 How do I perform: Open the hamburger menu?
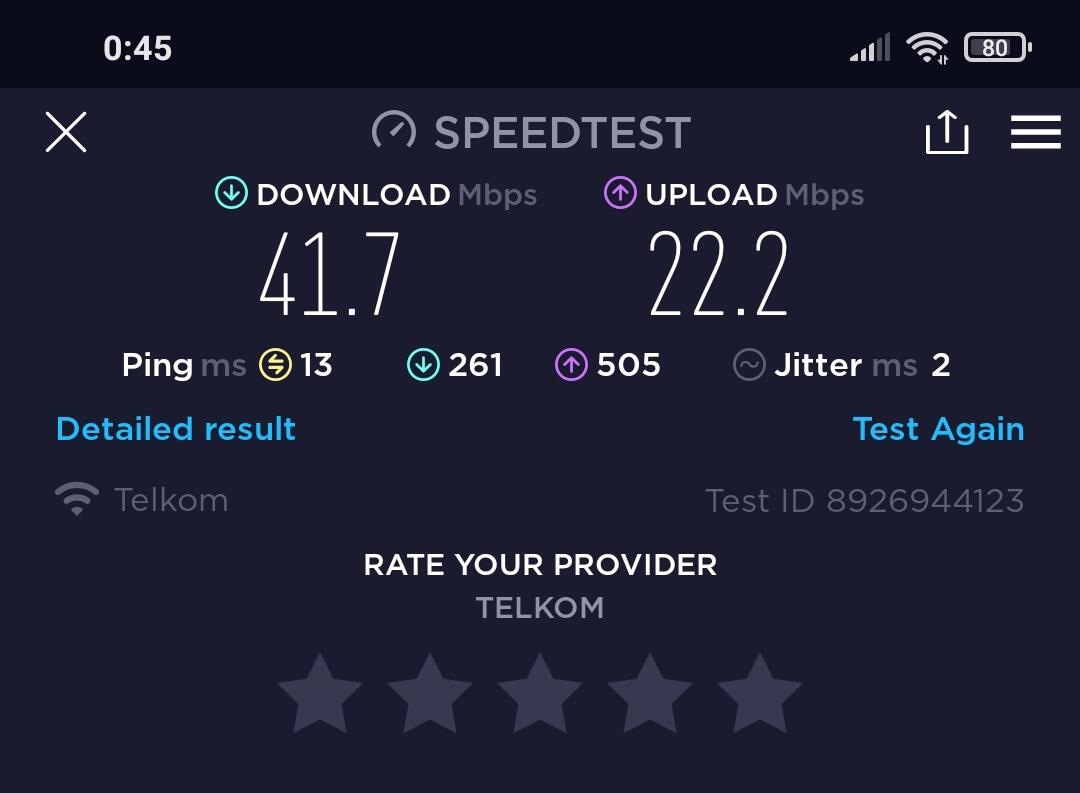[x=1035, y=132]
